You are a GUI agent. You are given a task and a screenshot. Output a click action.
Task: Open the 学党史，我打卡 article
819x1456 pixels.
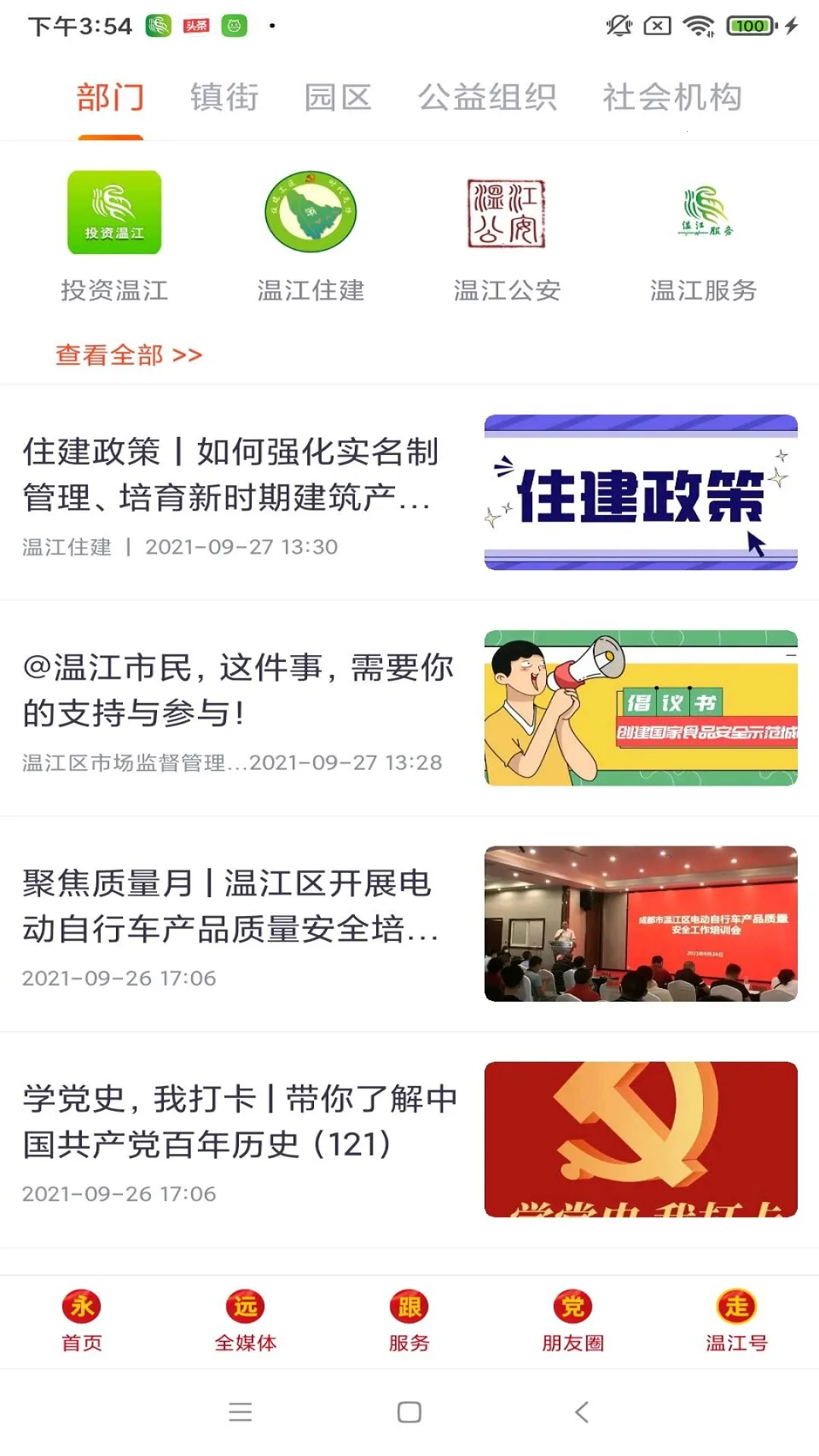click(x=239, y=1122)
